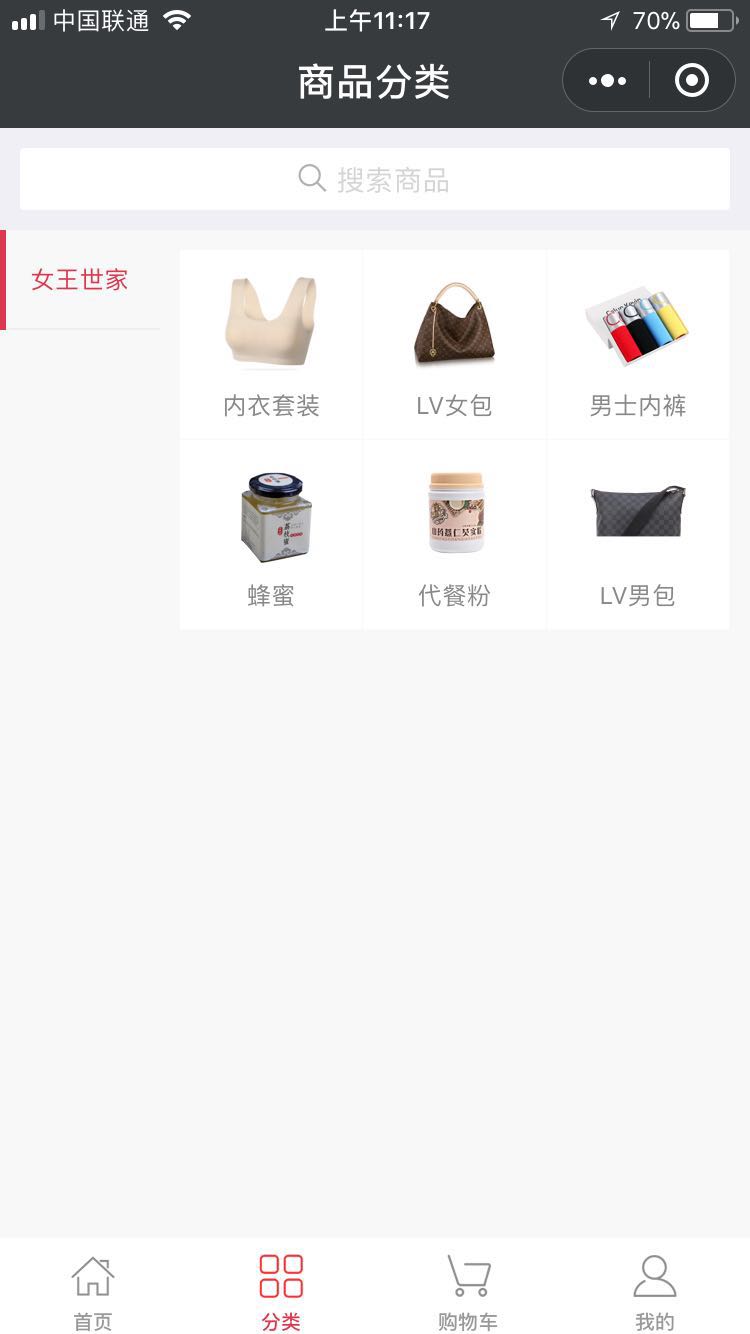Viewport: 750px width, 1334px height.
Task: Tap the 分类 tab
Action: pyautogui.click(x=281, y=1293)
